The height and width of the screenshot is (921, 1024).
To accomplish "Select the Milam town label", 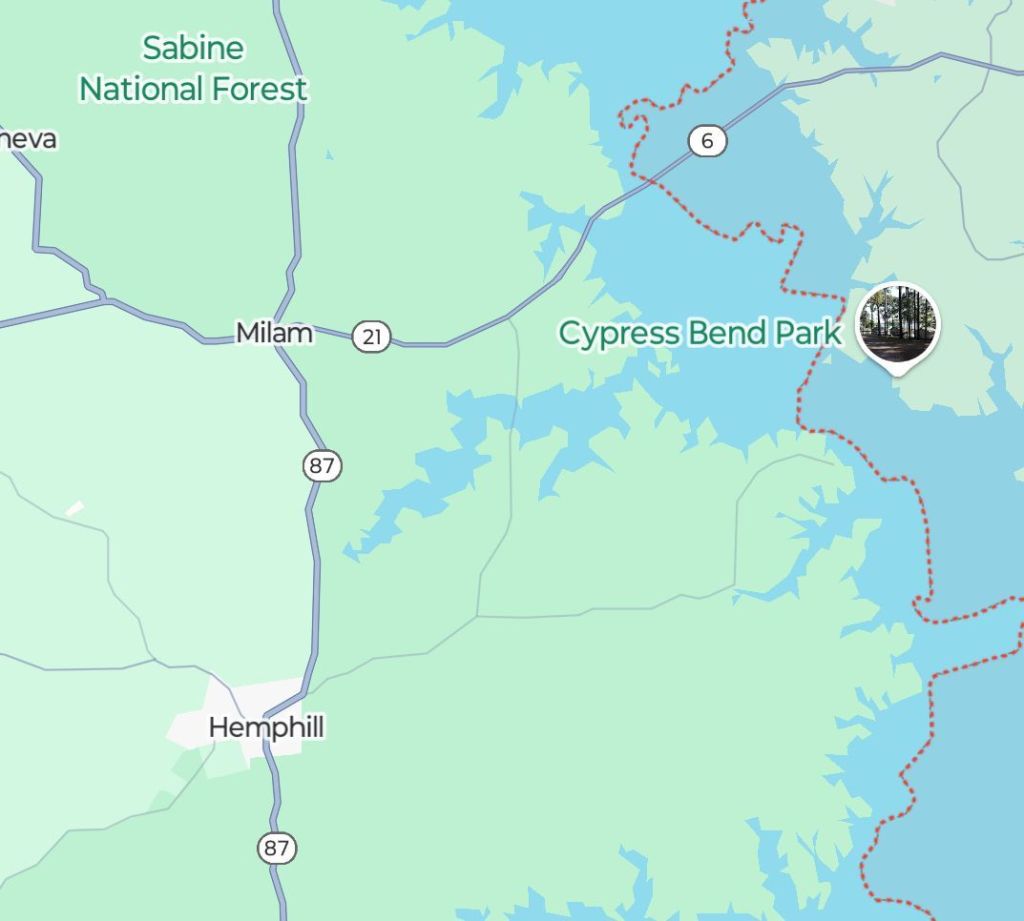I will click(x=274, y=333).
